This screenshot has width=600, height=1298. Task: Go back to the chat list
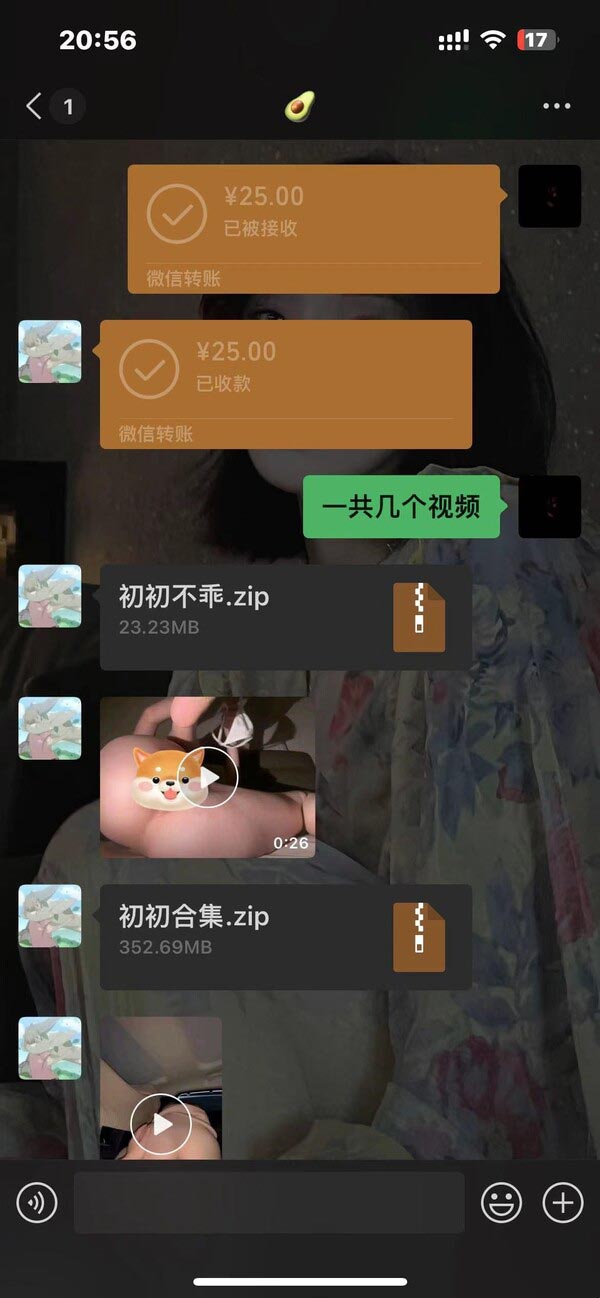[x=35, y=106]
